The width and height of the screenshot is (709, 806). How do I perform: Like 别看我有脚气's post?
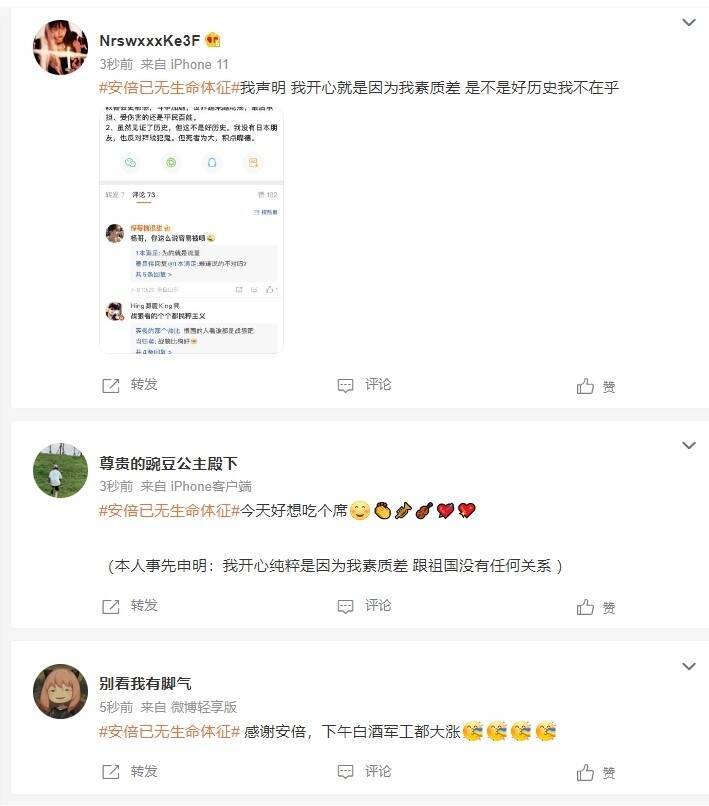tap(596, 773)
